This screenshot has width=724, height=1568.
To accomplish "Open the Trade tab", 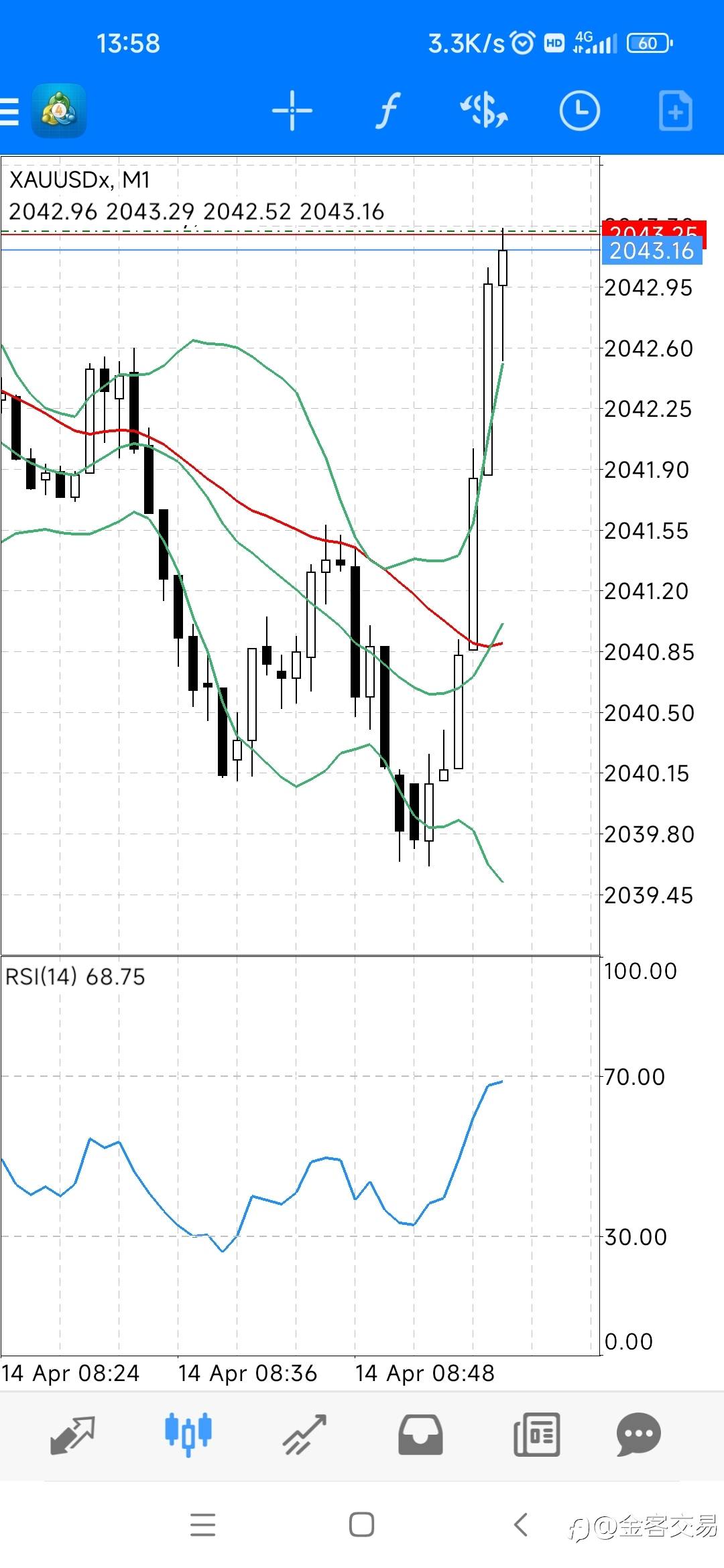I will (x=304, y=1435).
